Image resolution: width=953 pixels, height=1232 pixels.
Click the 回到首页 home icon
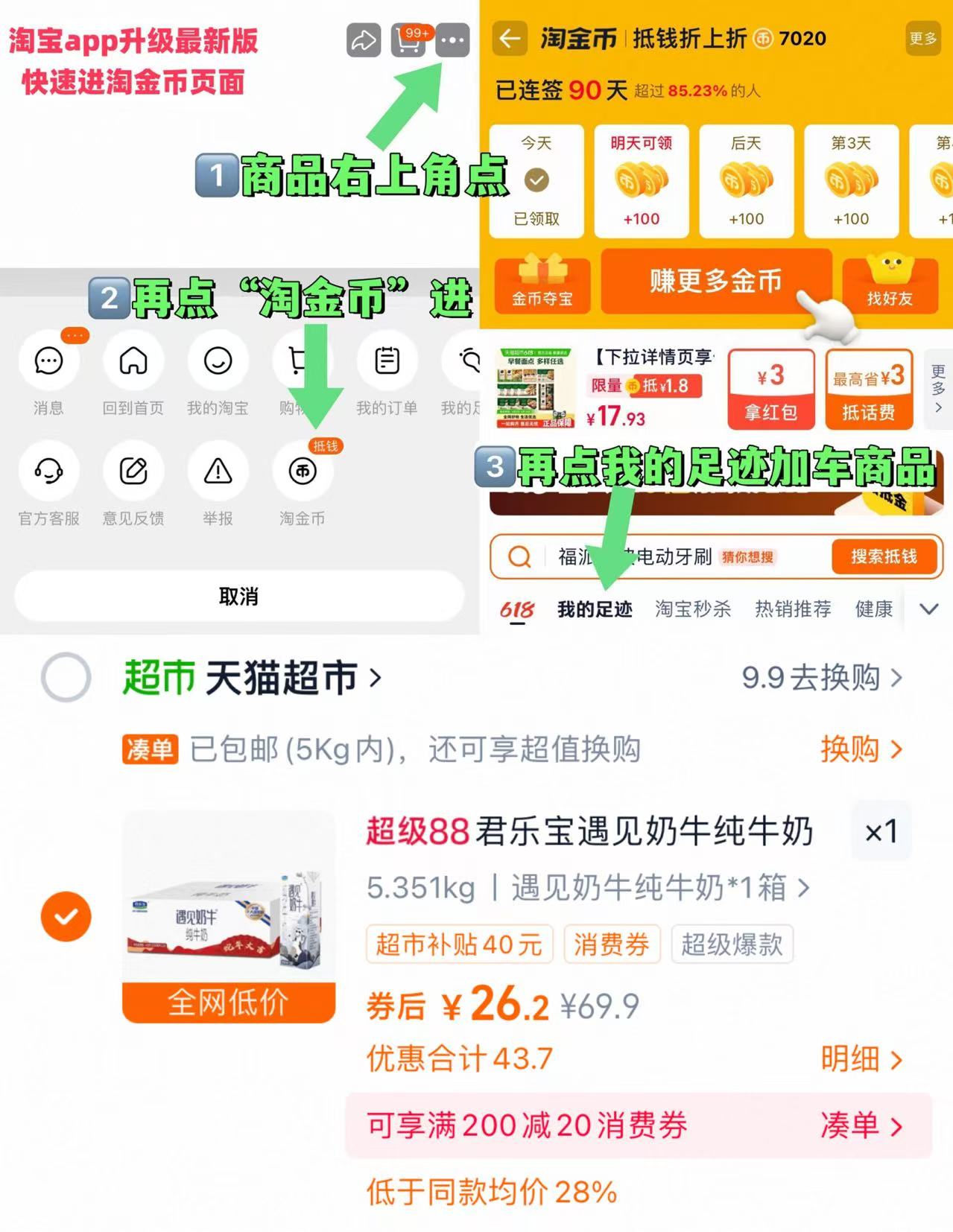pos(133,361)
